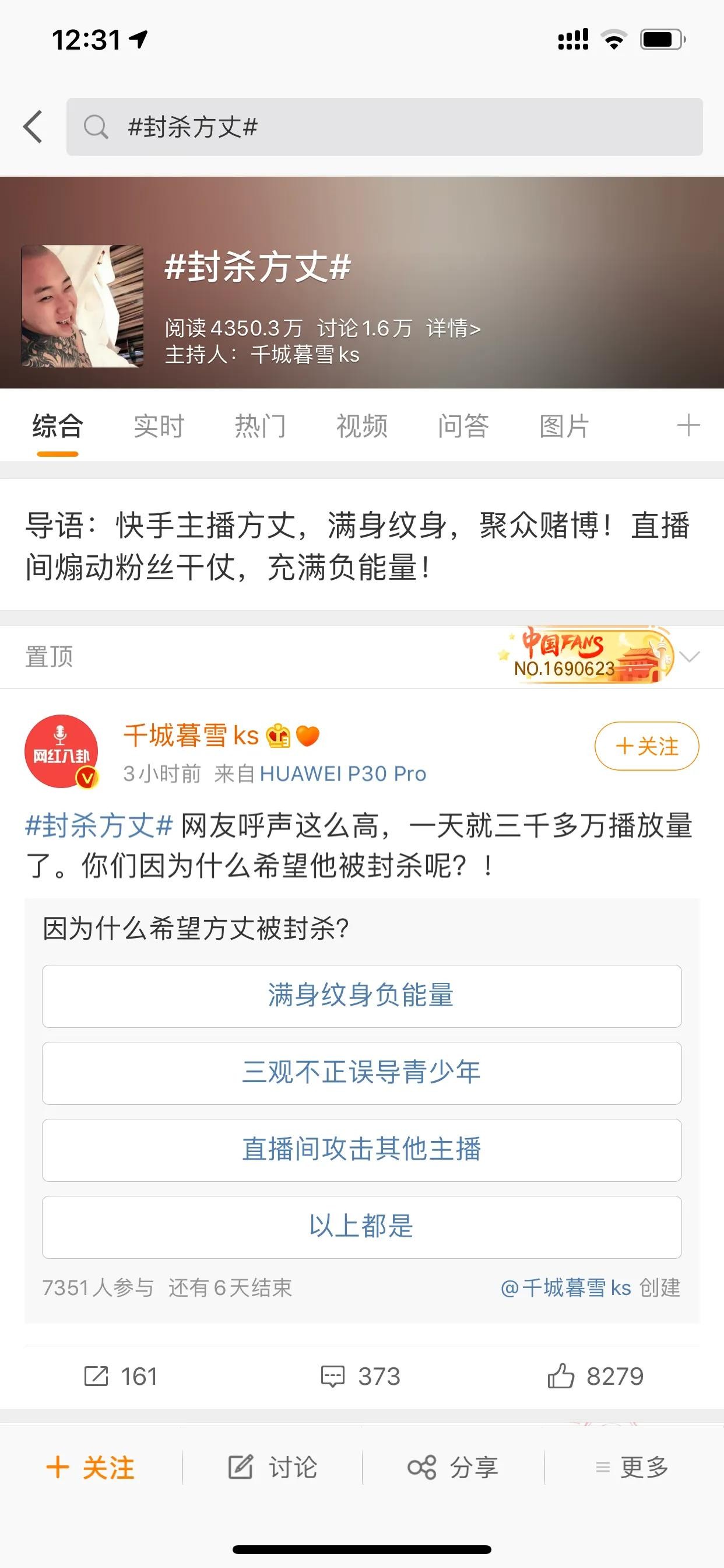Vote for 以上都是
The height and width of the screenshot is (1568, 724).
click(x=361, y=1227)
